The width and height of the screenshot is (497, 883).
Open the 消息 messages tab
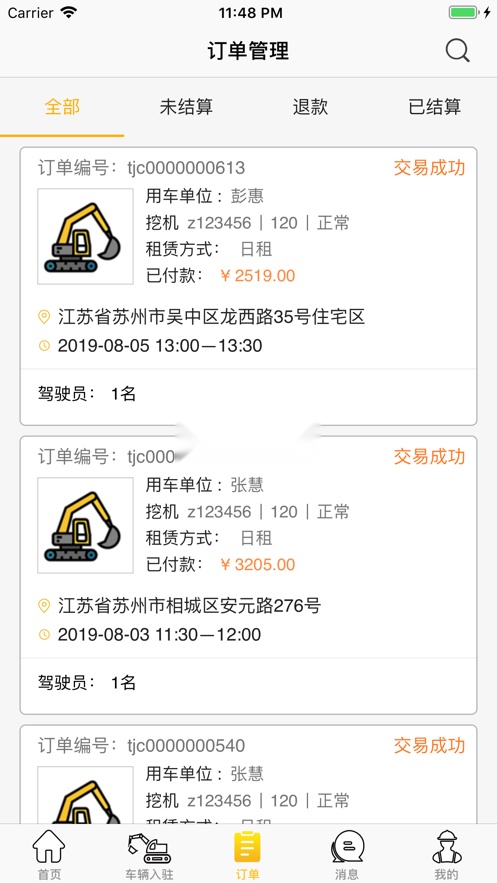(347, 854)
